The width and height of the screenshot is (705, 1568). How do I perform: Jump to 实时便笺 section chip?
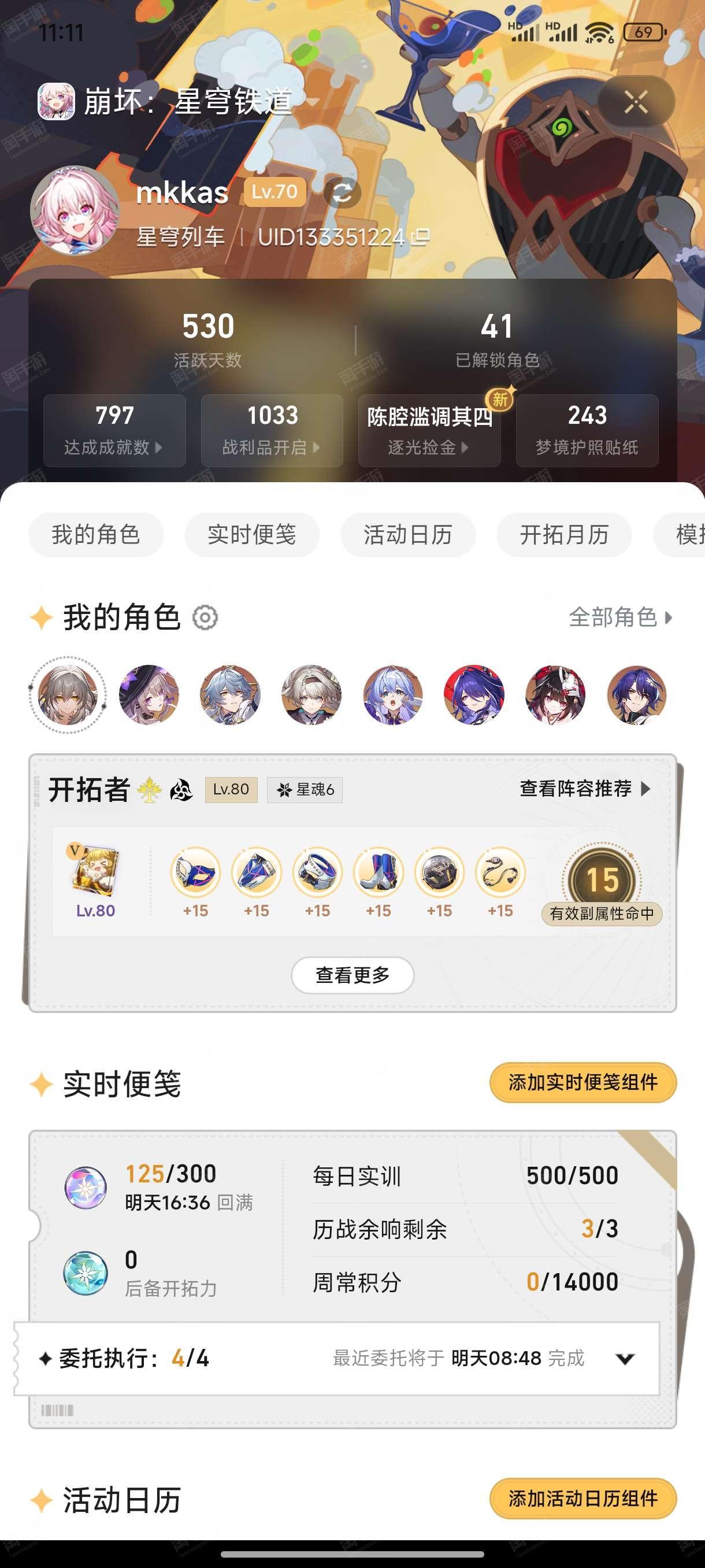[252, 534]
